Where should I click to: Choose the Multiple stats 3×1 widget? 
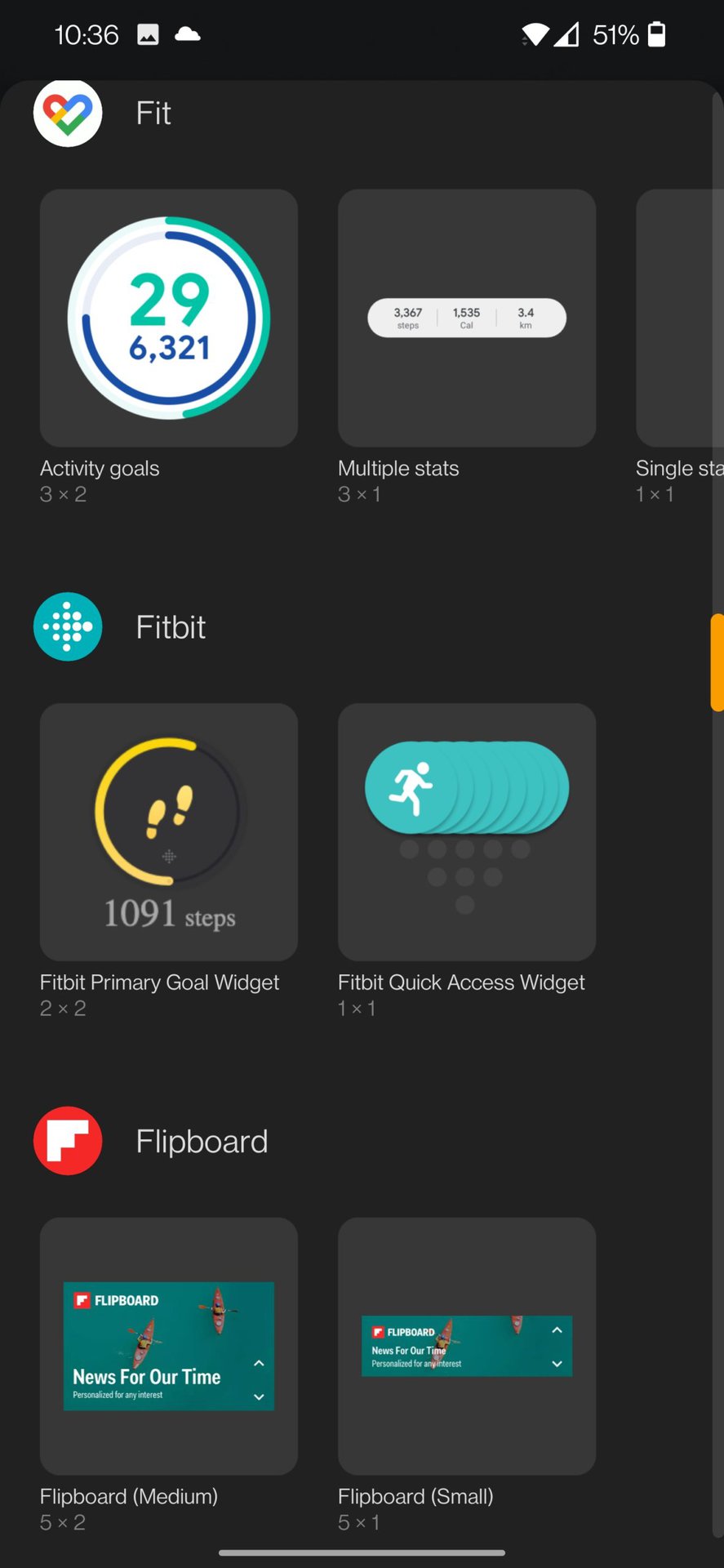pyautogui.click(x=466, y=318)
